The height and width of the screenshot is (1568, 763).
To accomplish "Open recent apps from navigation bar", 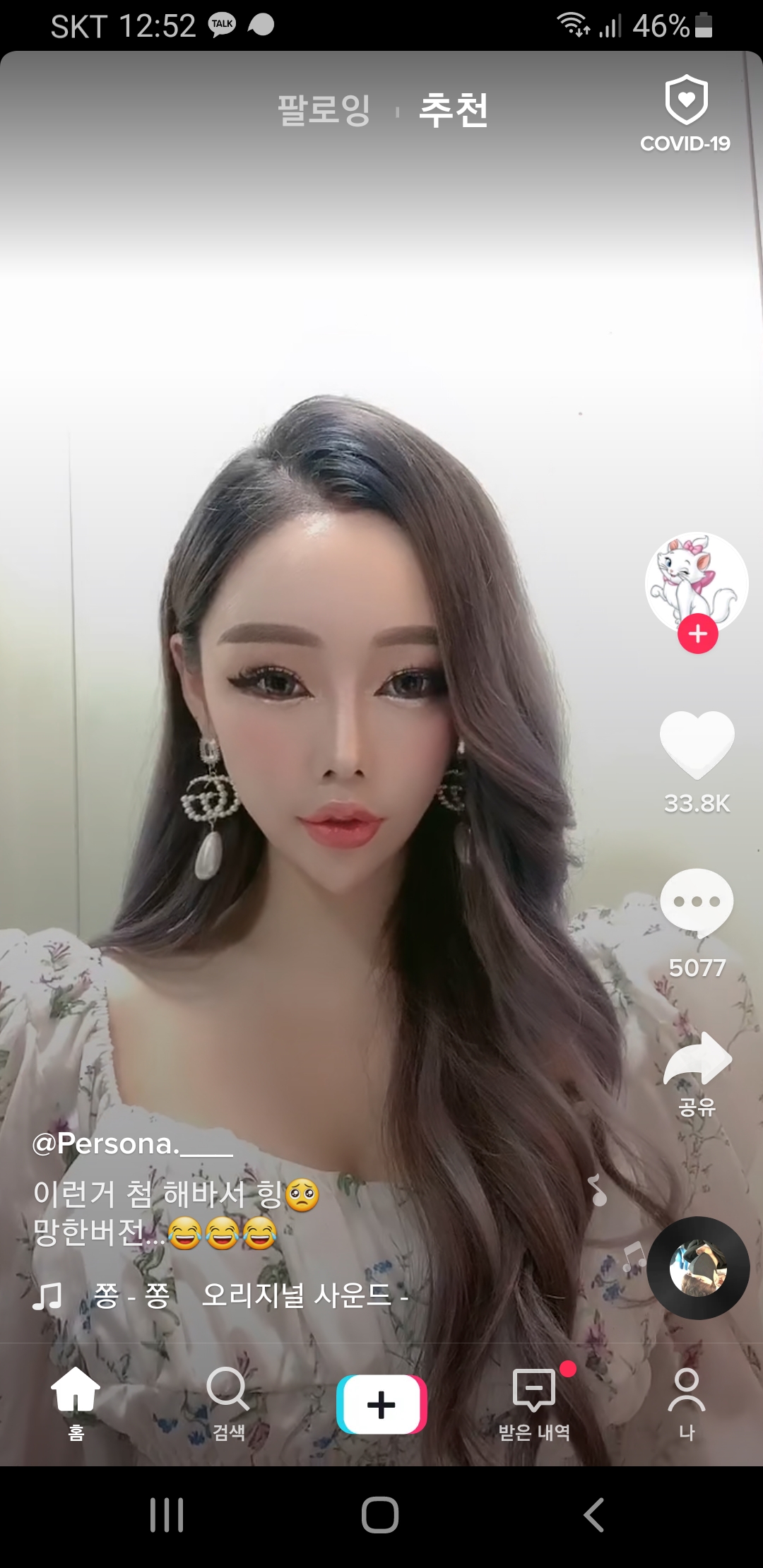I will tap(167, 1515).
